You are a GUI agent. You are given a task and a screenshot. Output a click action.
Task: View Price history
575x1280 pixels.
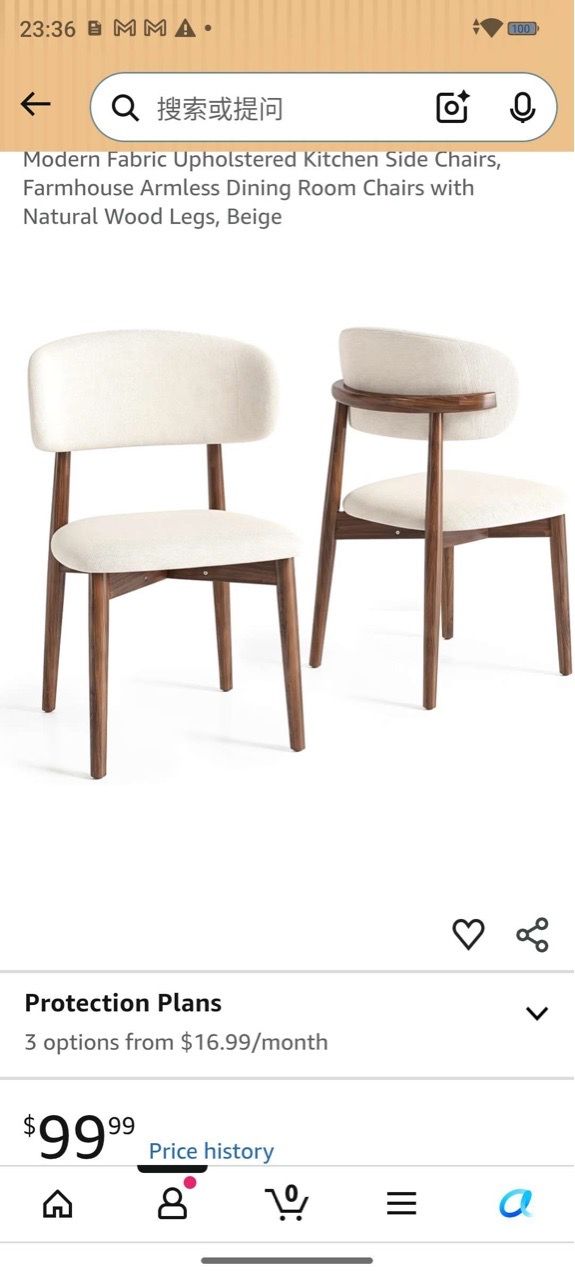[211, 1151]
